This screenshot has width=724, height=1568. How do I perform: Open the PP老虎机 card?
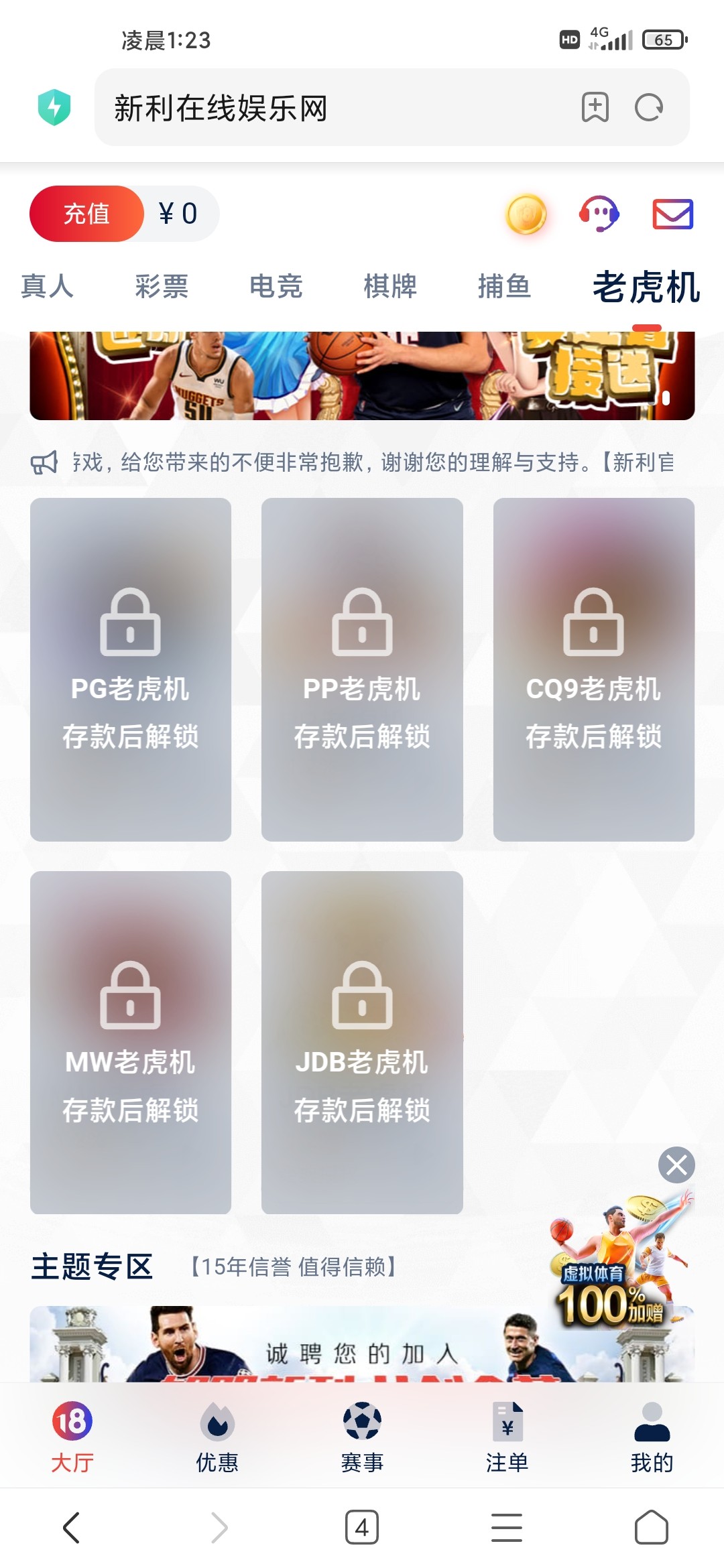362,669
